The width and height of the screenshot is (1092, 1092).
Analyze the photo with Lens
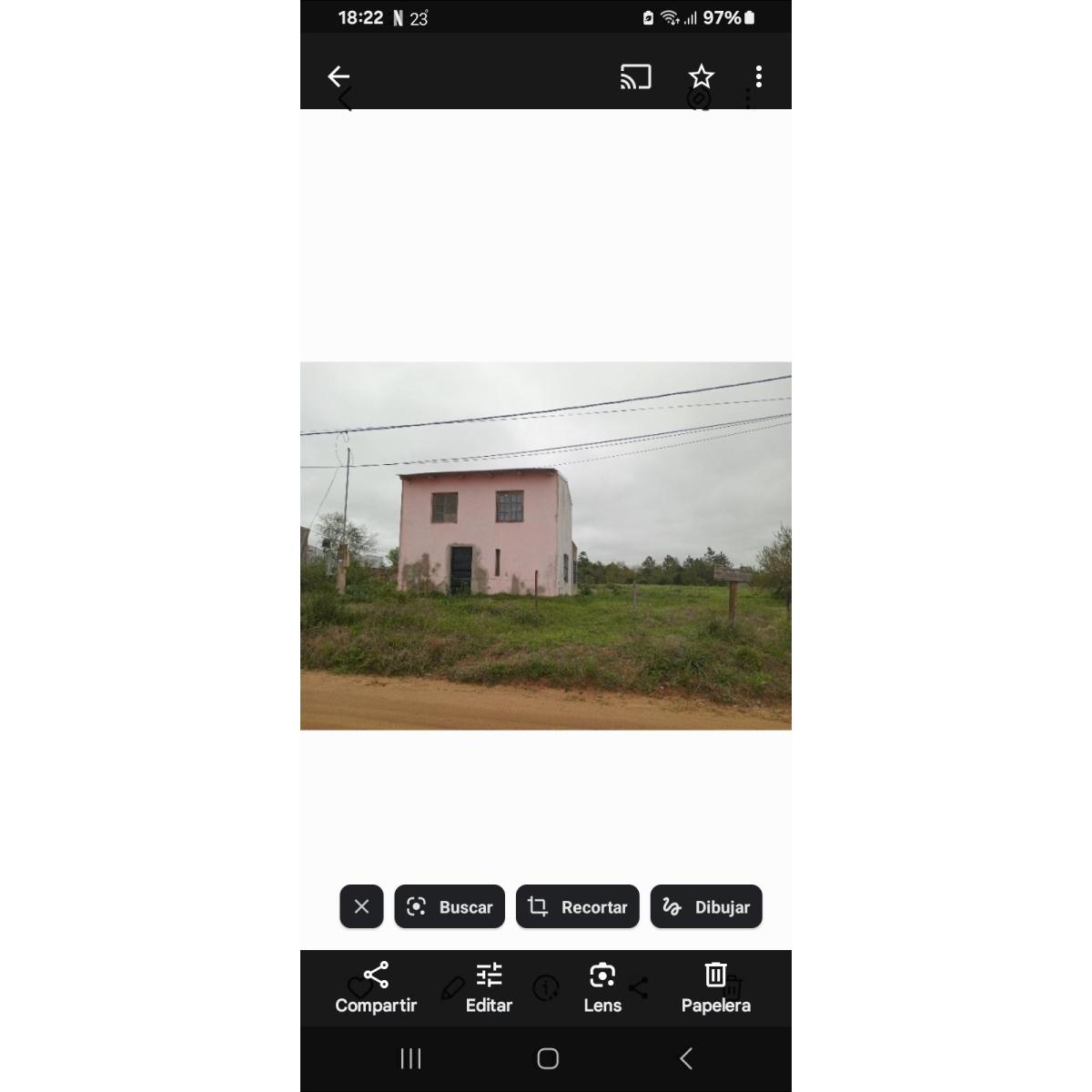pos(602,987)
